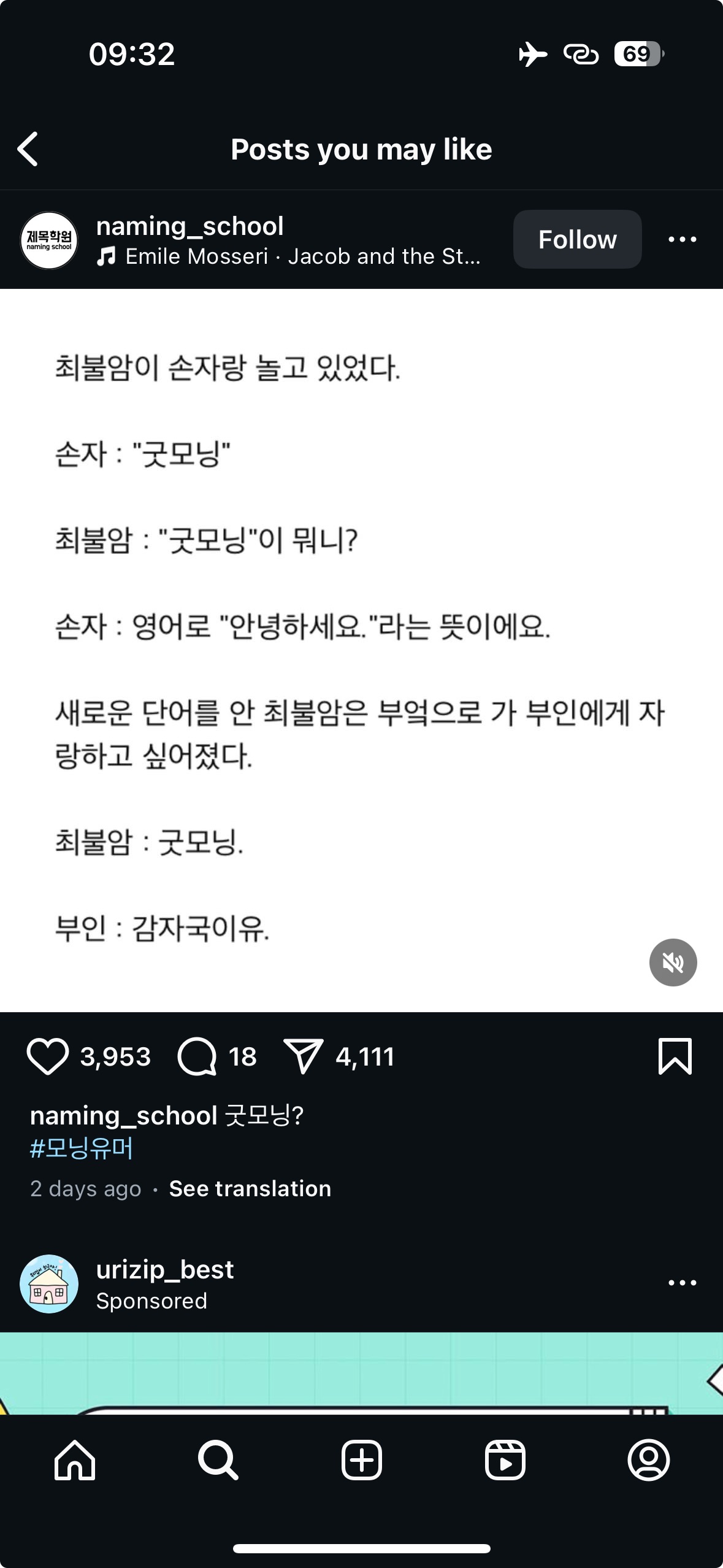Switch to the Search tab

click(x=218, y=1460)
